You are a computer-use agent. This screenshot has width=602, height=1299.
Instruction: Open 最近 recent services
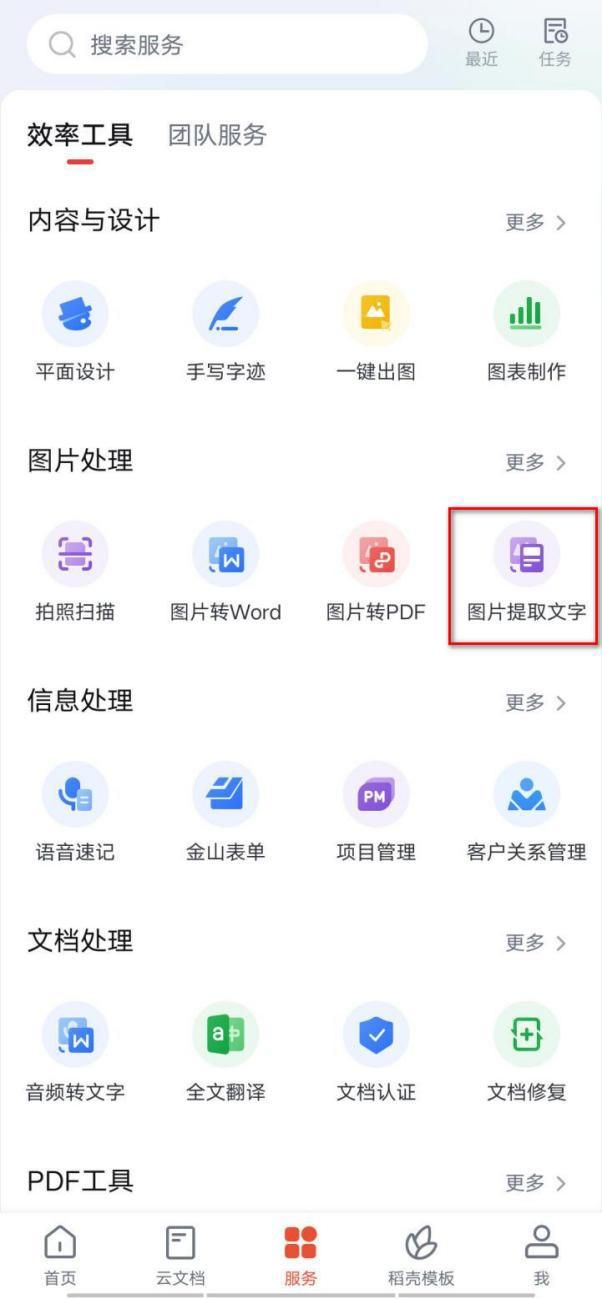[x=481, y=43]
